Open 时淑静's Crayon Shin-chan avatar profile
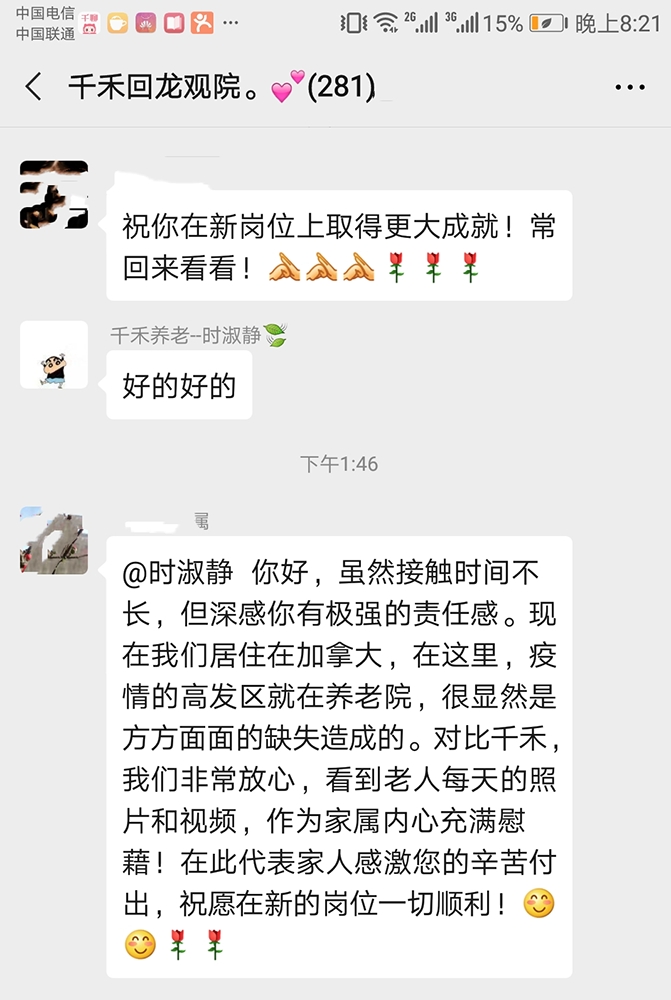This screenshot has height=1000, width=671. coord(54,355)
